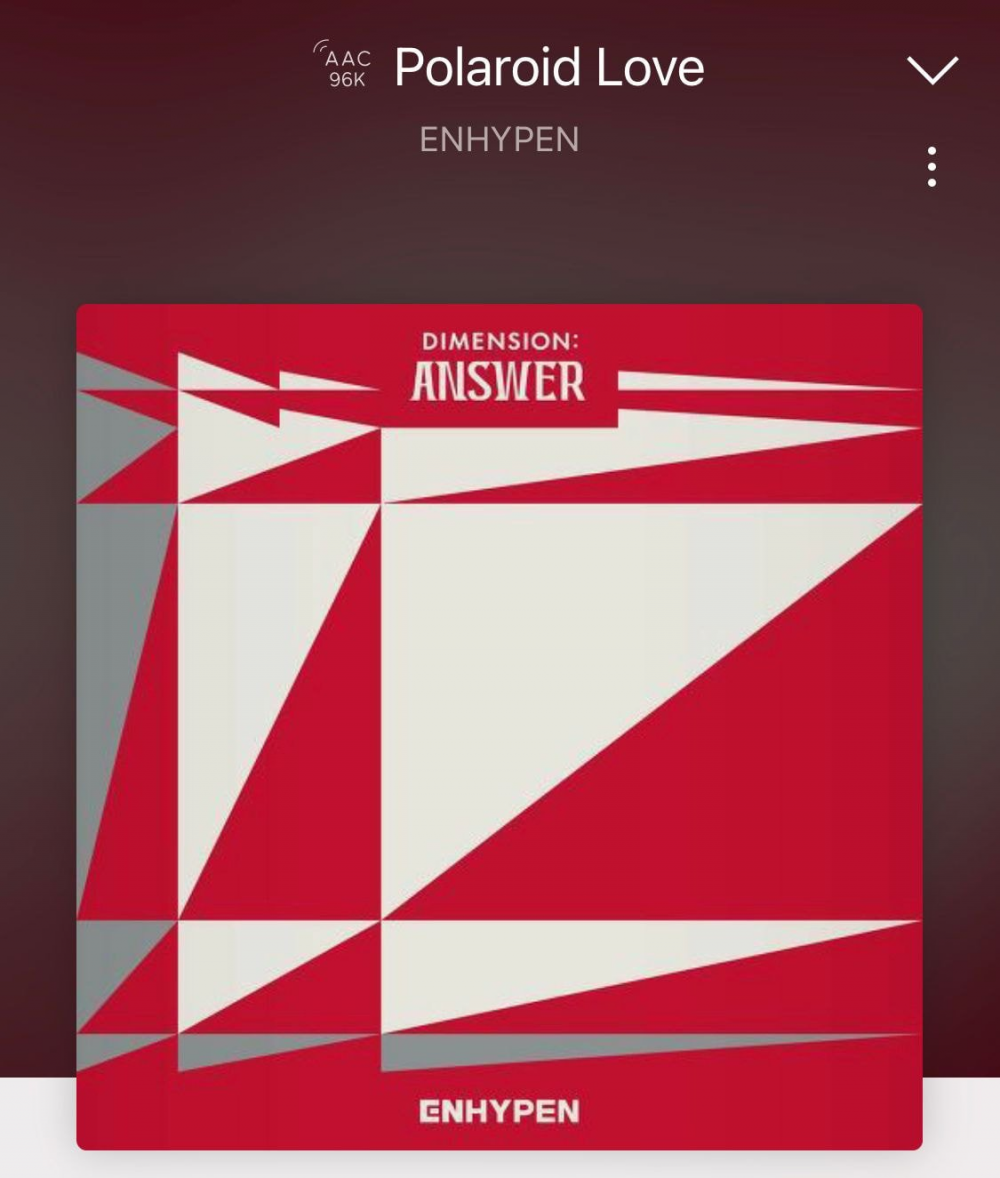Open the three-dot overflow menu
1000x1178 pixels.
pyautogui.click(x=932, y=167)
